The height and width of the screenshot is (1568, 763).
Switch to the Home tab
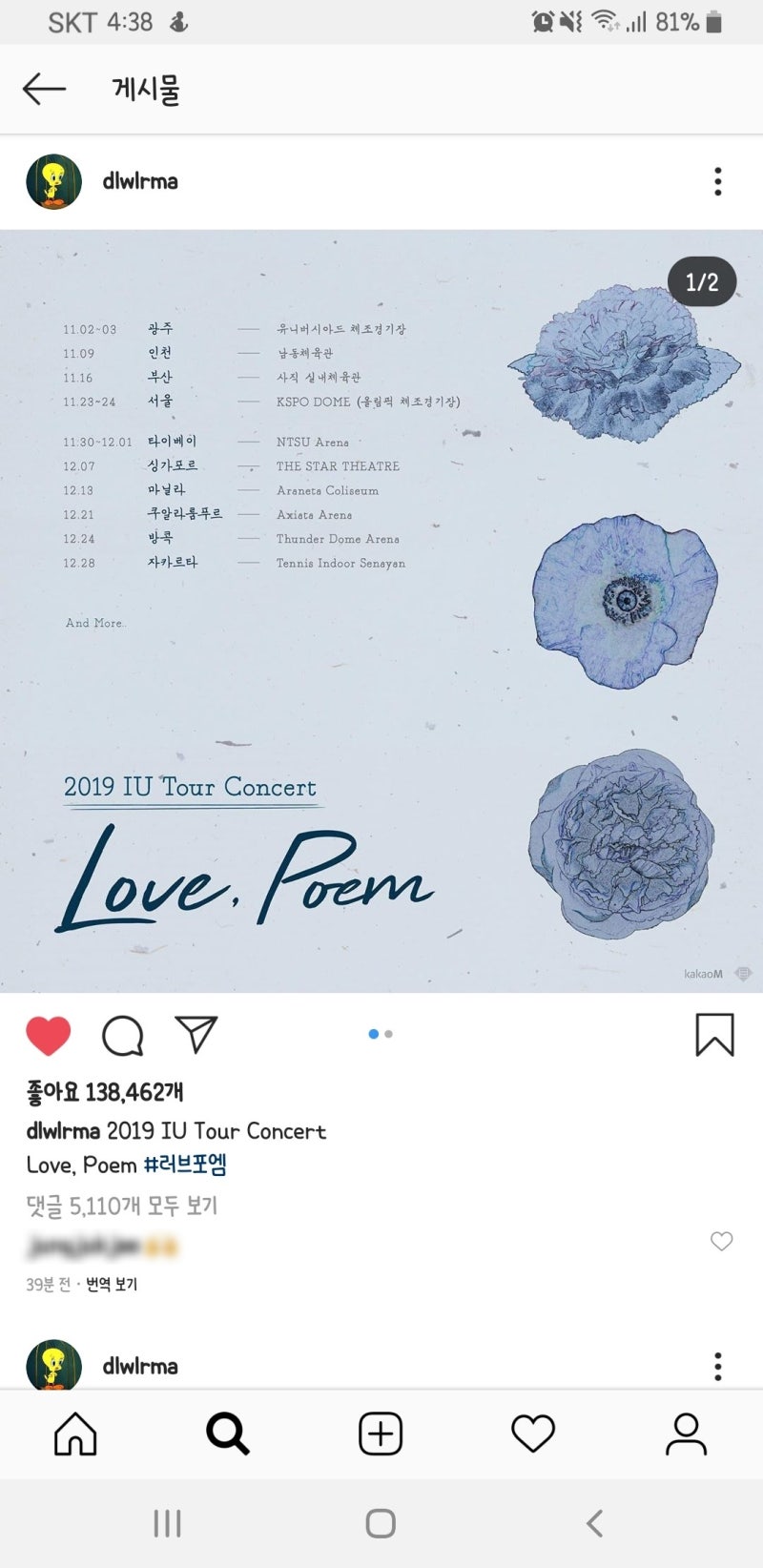pyautogui.click(x=75, y=1434)
